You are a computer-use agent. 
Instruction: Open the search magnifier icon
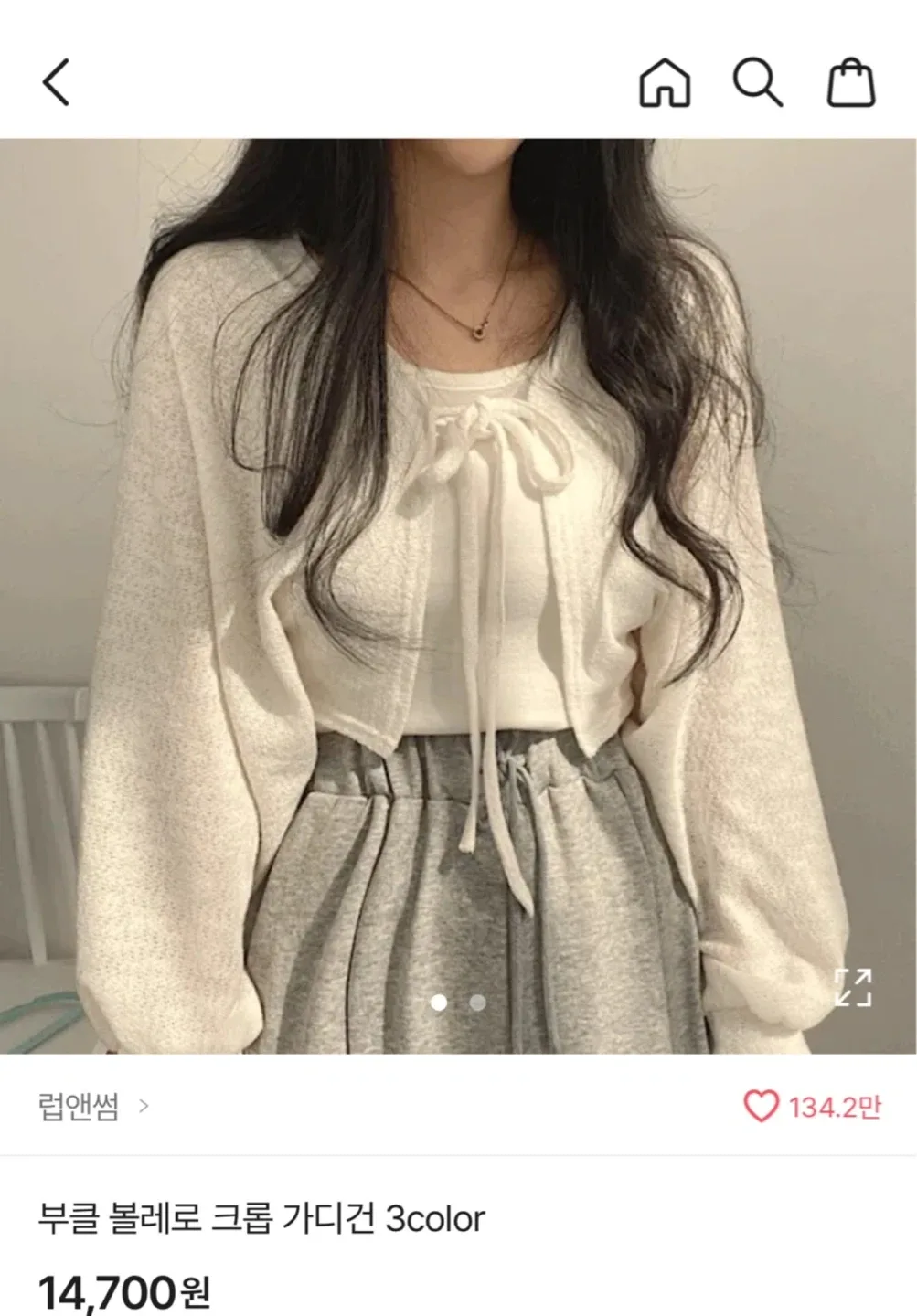(x=757, y=83)
